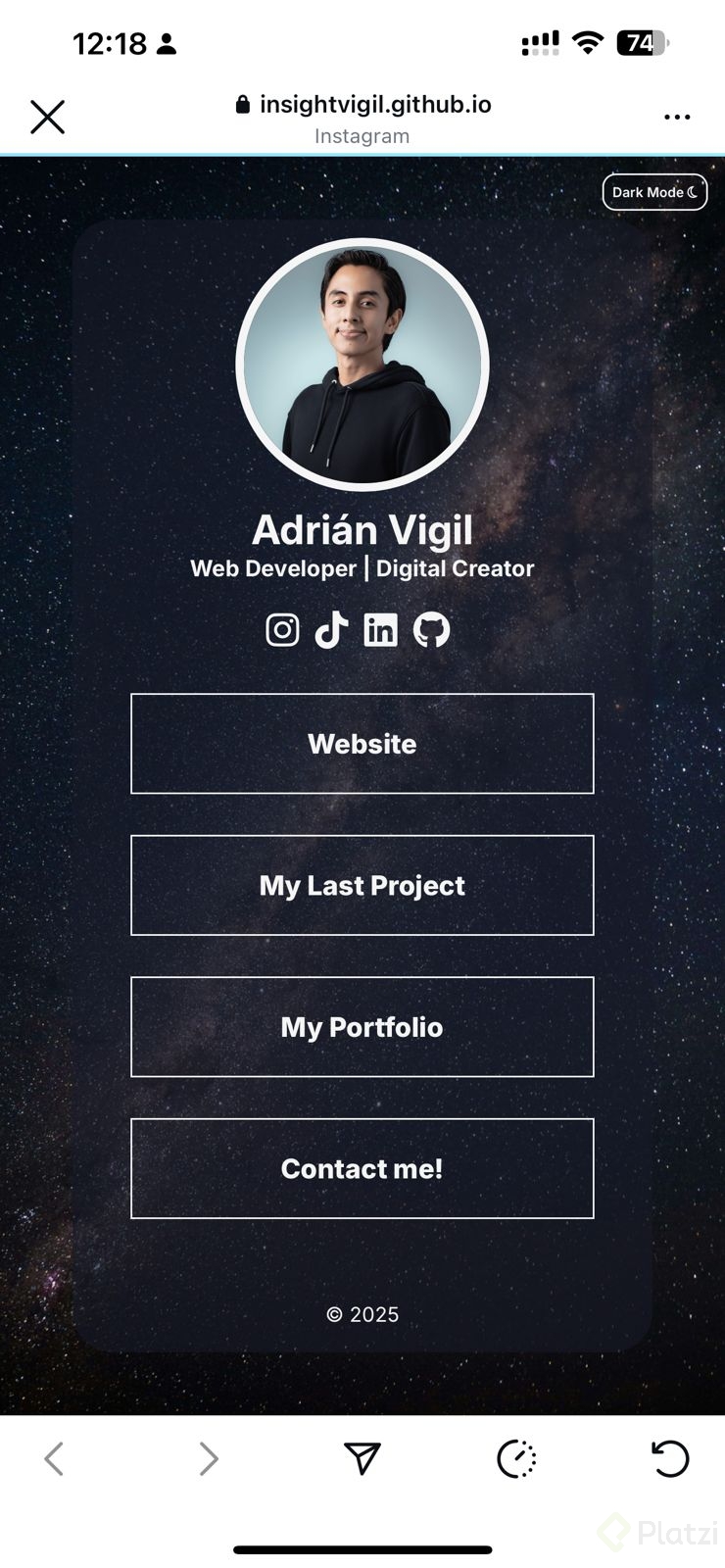Toggle the Dark Mode button

[x=654, y=192]
